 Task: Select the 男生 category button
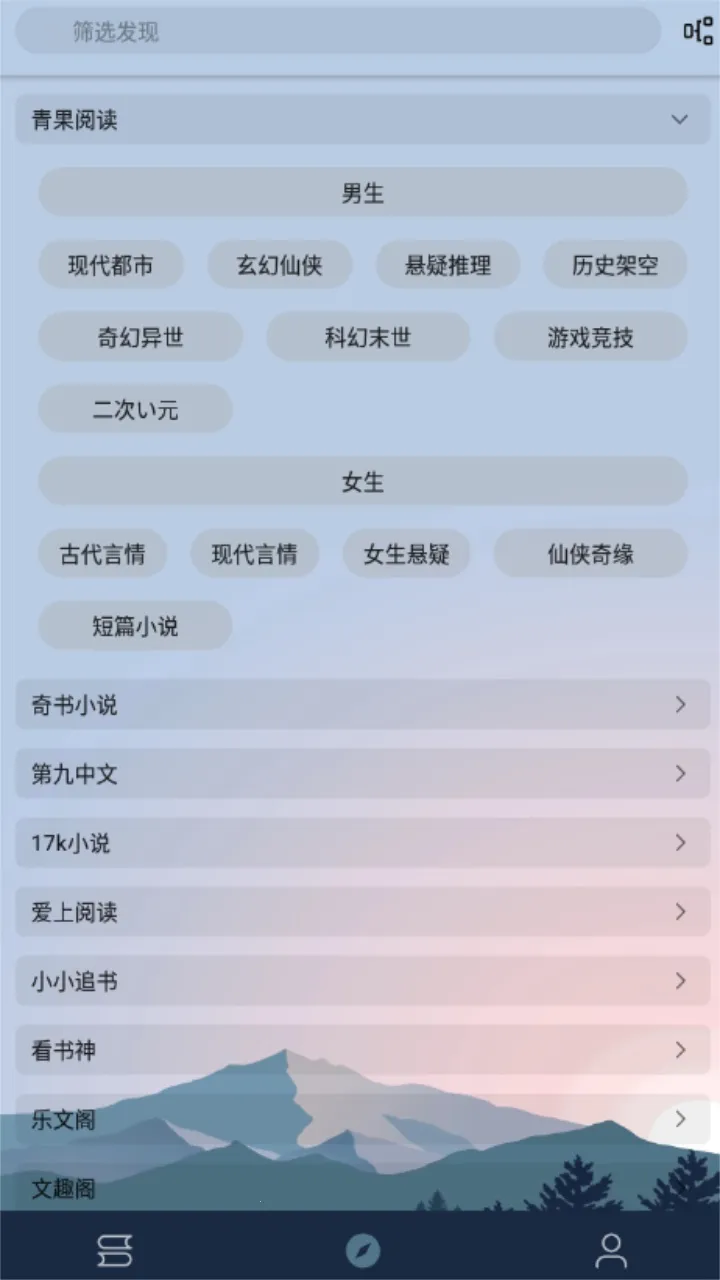point(362,193)
